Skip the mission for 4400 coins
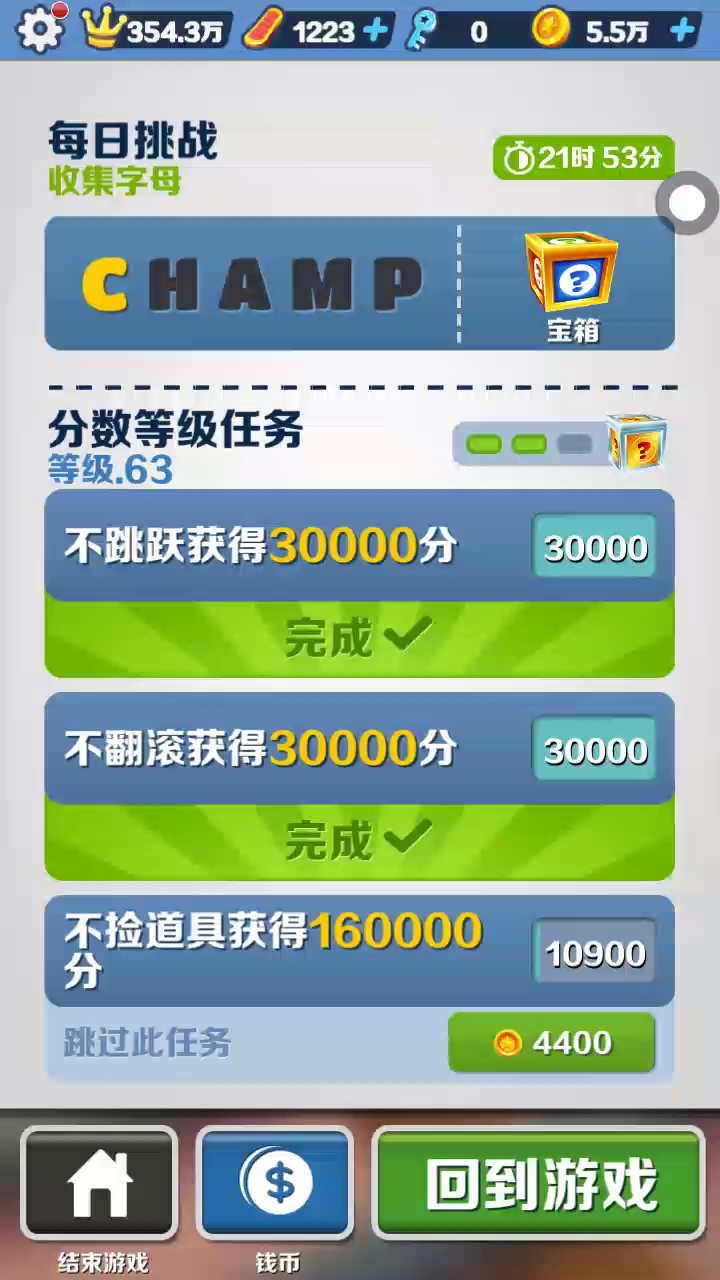This screenshot has height=1280, width=720. [551, 1043]
